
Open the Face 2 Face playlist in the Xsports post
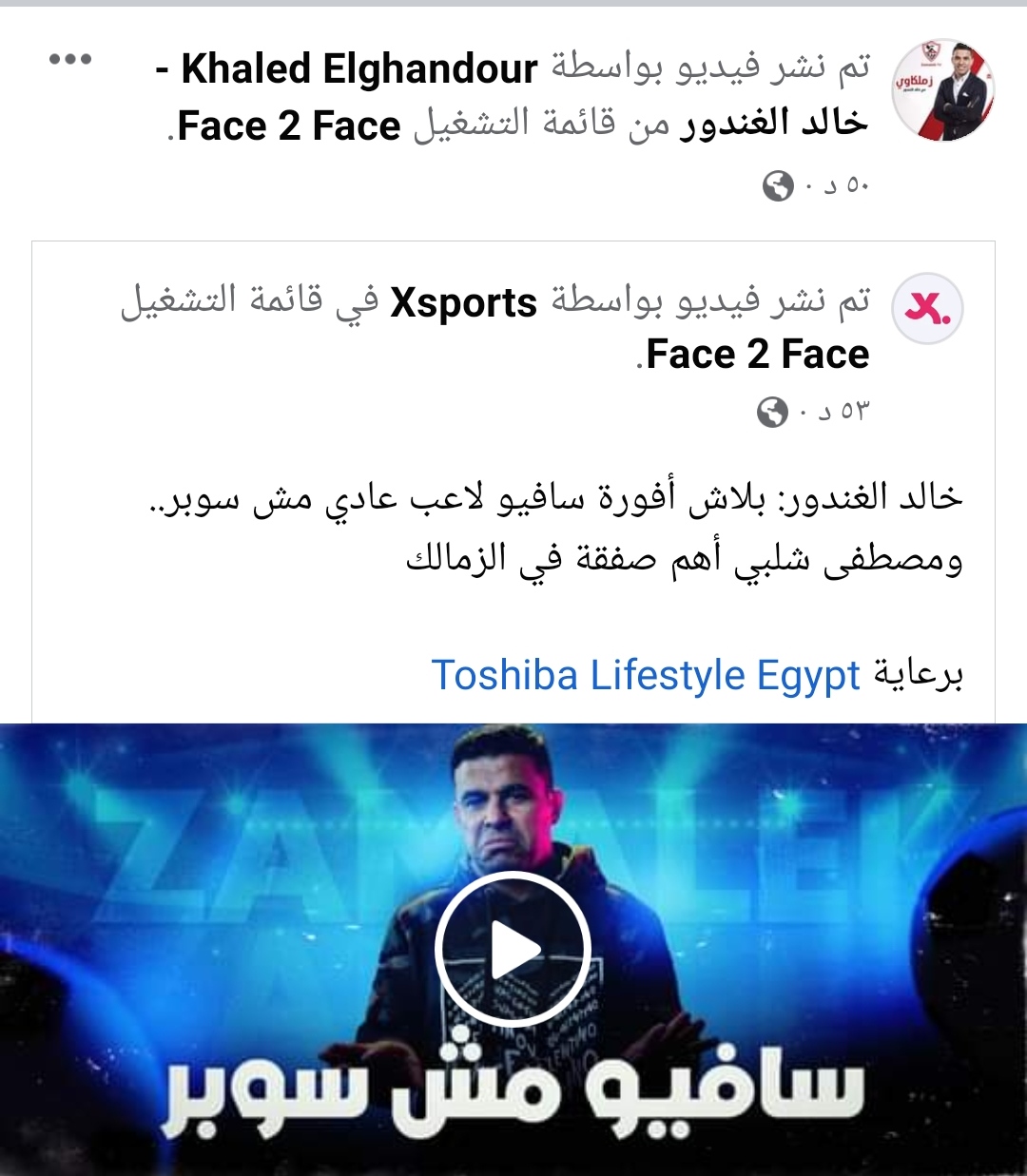click(757, 356)
